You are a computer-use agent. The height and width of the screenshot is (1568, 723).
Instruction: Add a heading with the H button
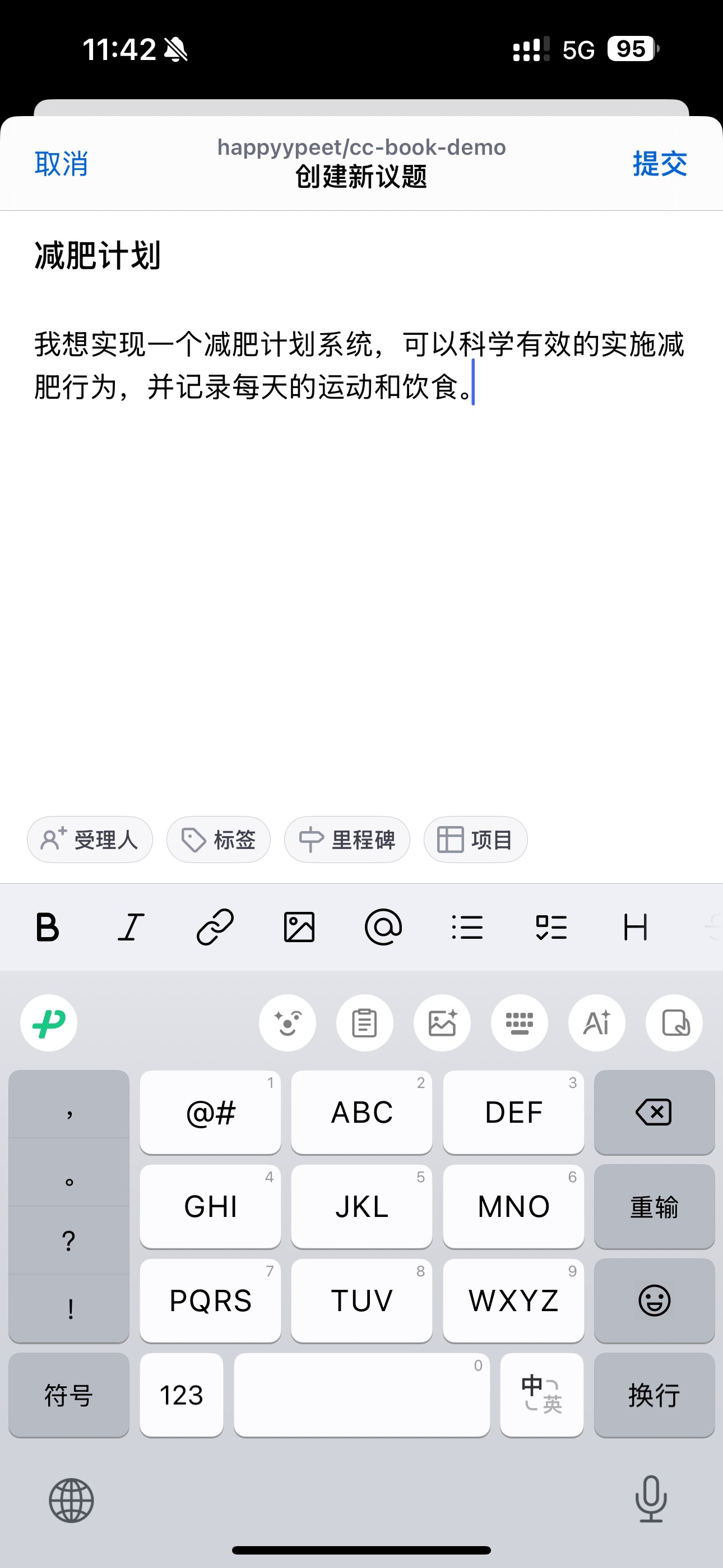(636, 928)
